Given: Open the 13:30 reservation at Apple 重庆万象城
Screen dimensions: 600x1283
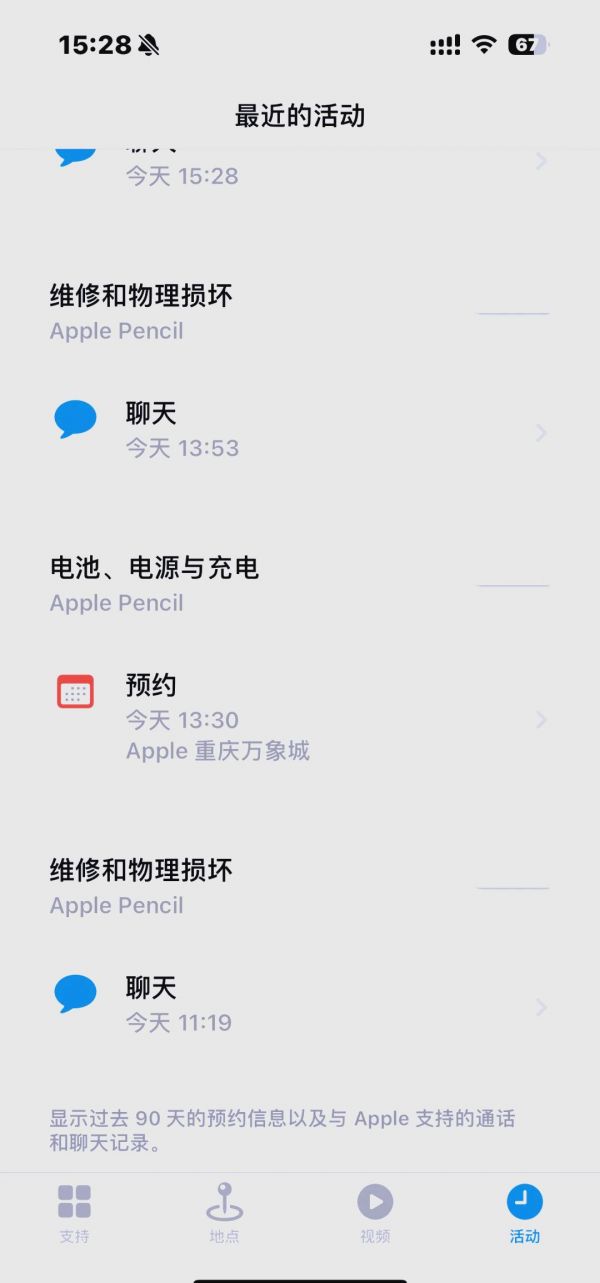Looking at the screenshot, I should click(300, 719).
